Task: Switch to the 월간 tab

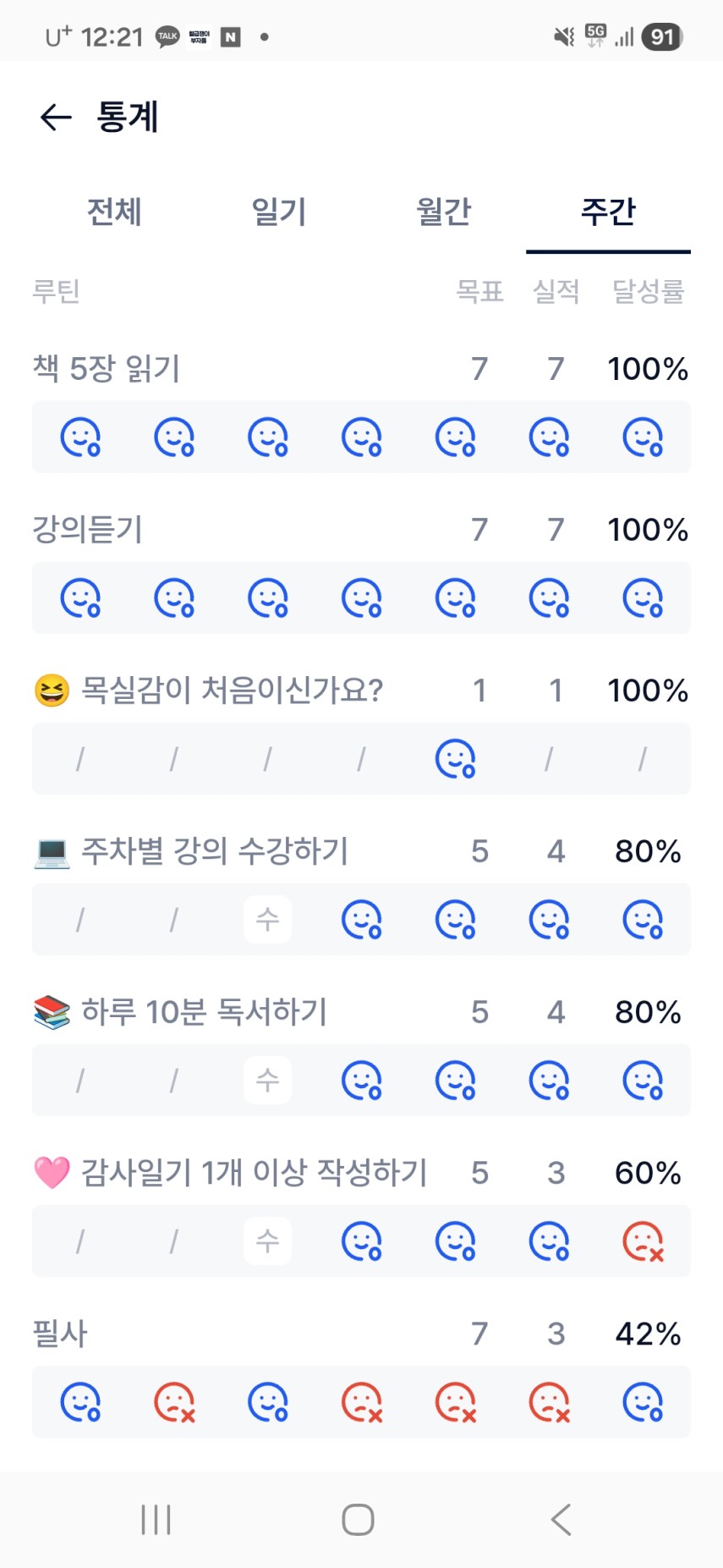Action: 443,212
